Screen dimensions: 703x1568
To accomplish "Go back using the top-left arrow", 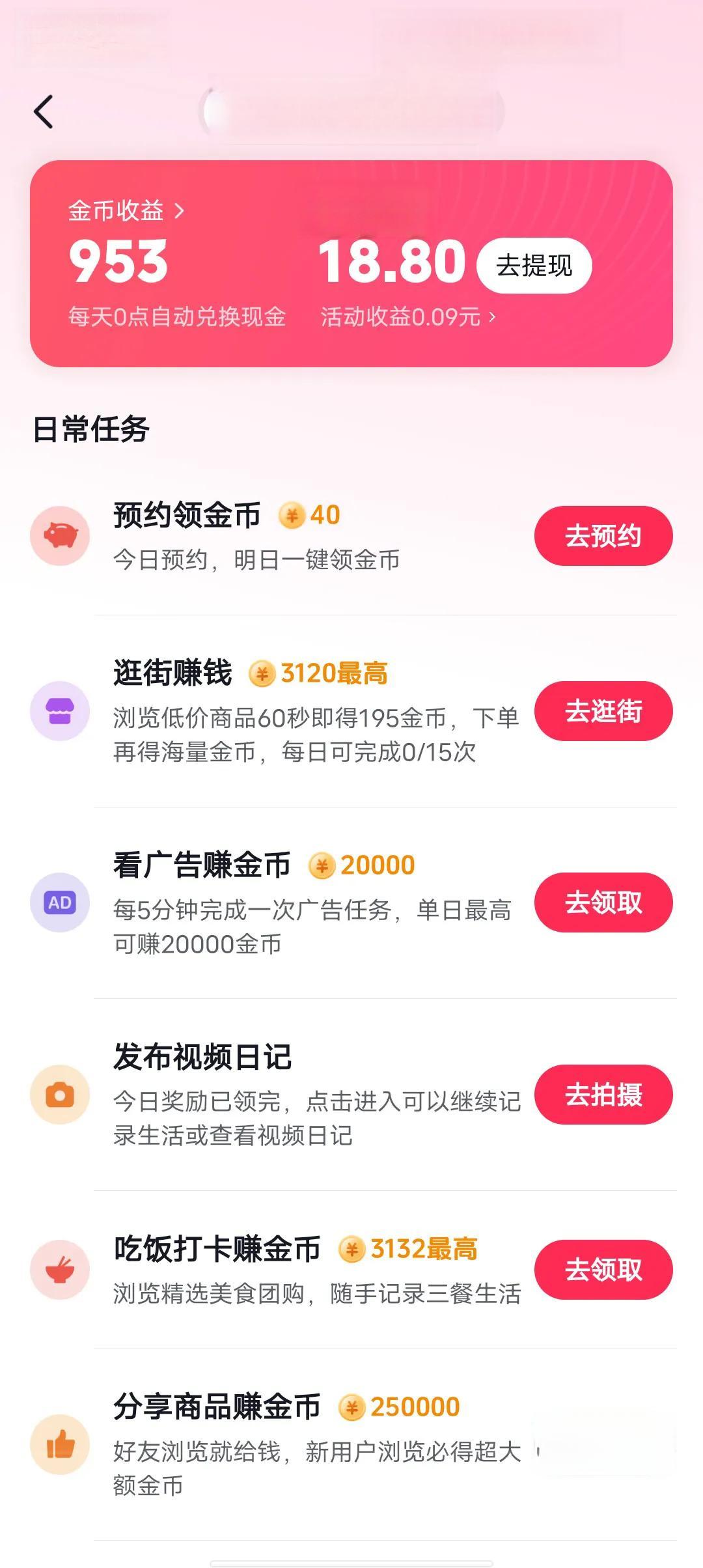I will tap(44, 112).
